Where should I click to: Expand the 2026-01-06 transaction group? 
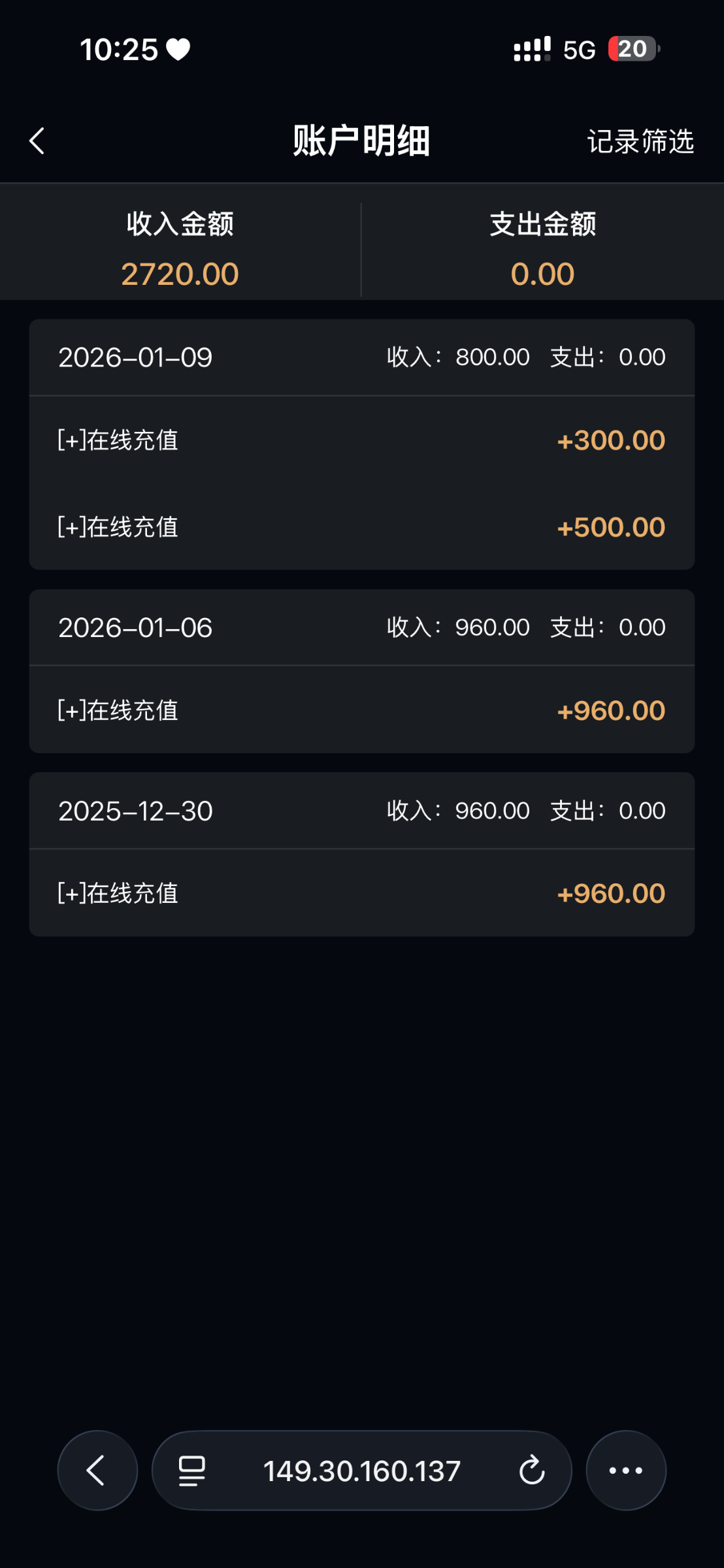click(x=361, y=627)
